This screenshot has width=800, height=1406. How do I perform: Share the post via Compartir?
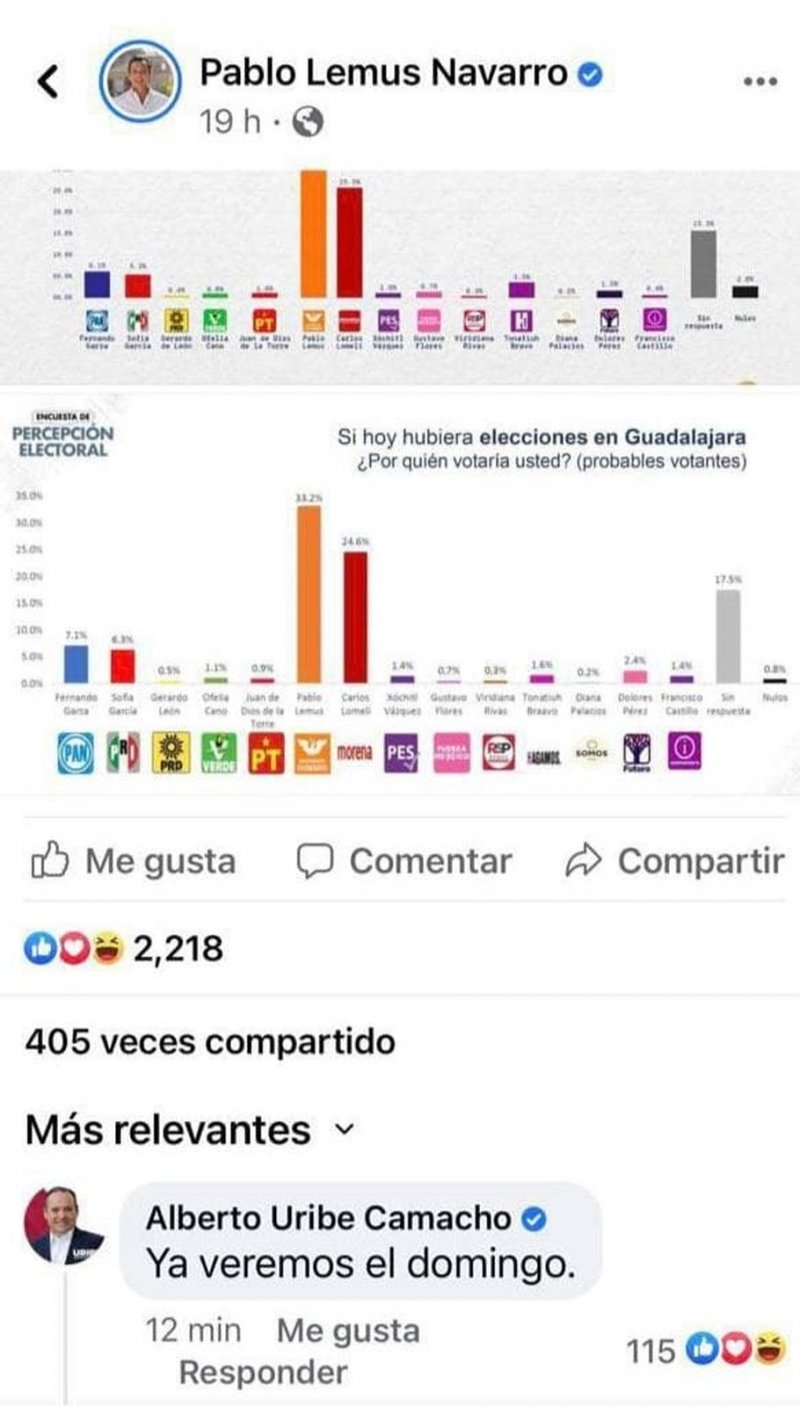click(x=675, y=861)
